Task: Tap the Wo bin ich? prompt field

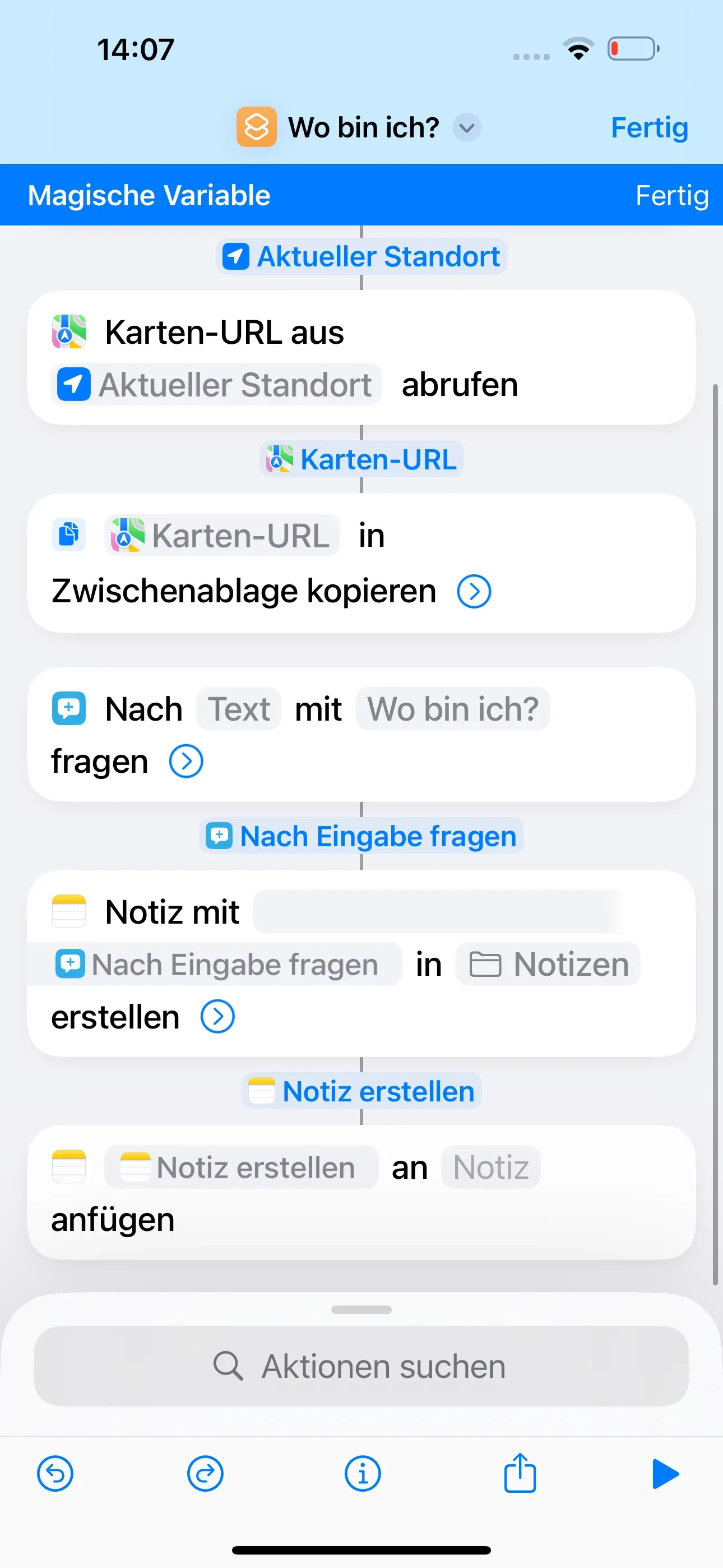Action: pyautogui.click(x=453, y=709)
